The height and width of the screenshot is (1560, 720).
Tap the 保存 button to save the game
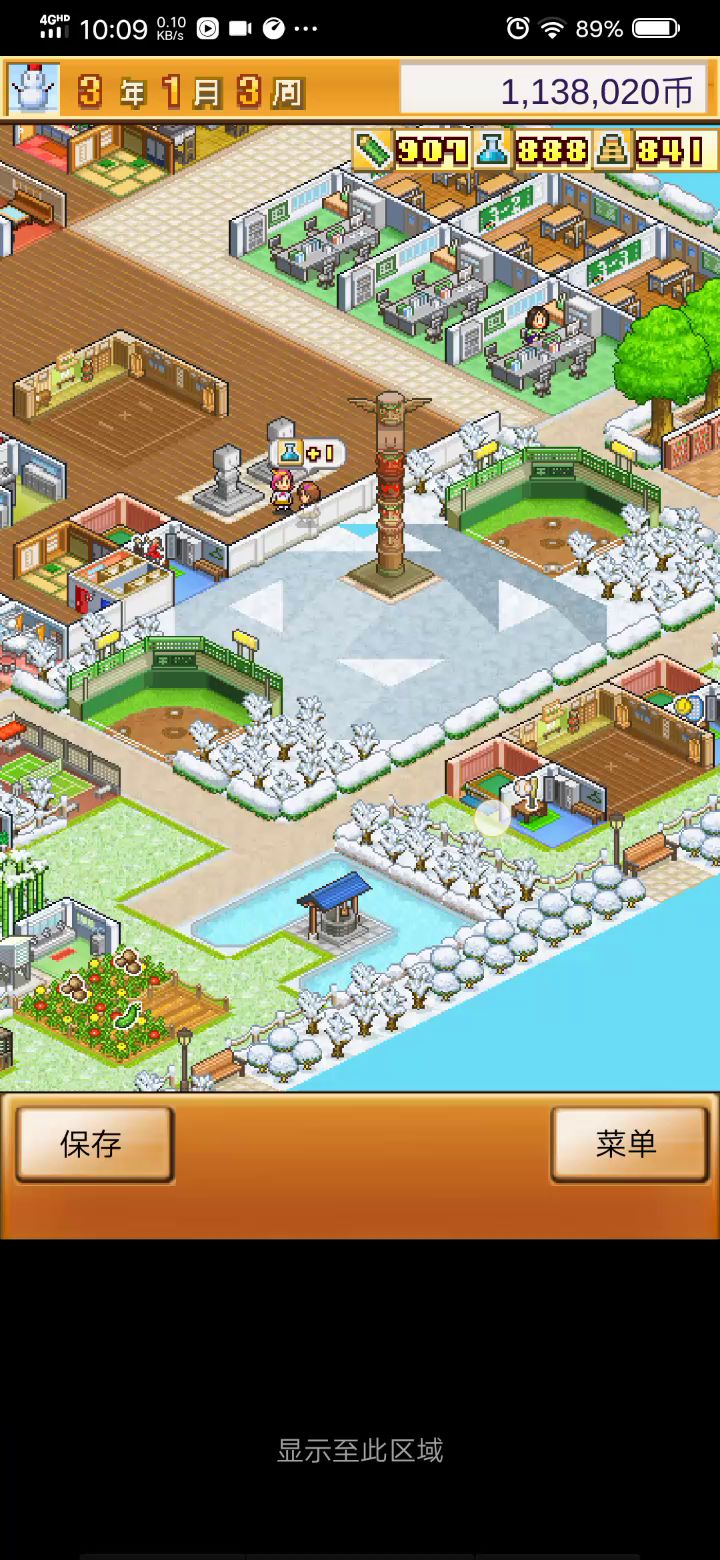click(94, 1144)
